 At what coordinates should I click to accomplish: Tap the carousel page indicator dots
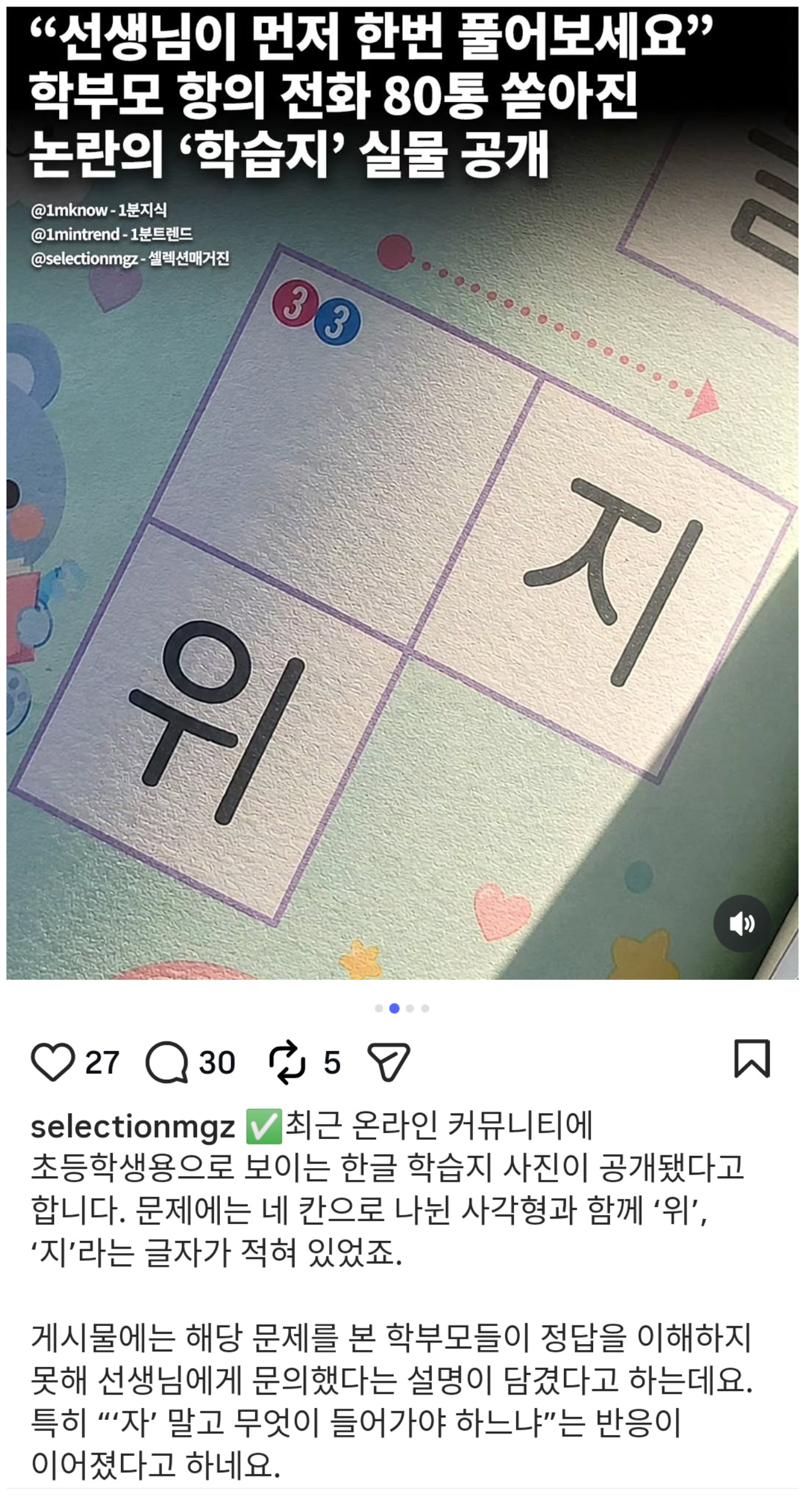click(x=402, y=1008)
